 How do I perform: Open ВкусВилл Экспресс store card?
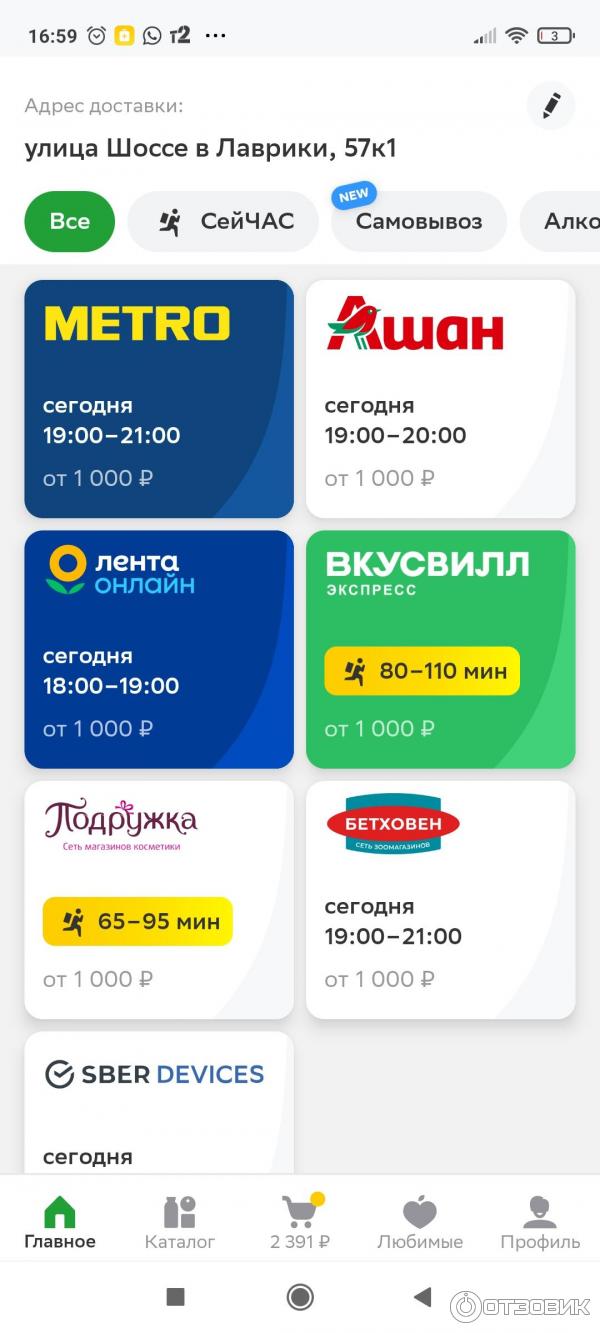[x=441, y=649]
